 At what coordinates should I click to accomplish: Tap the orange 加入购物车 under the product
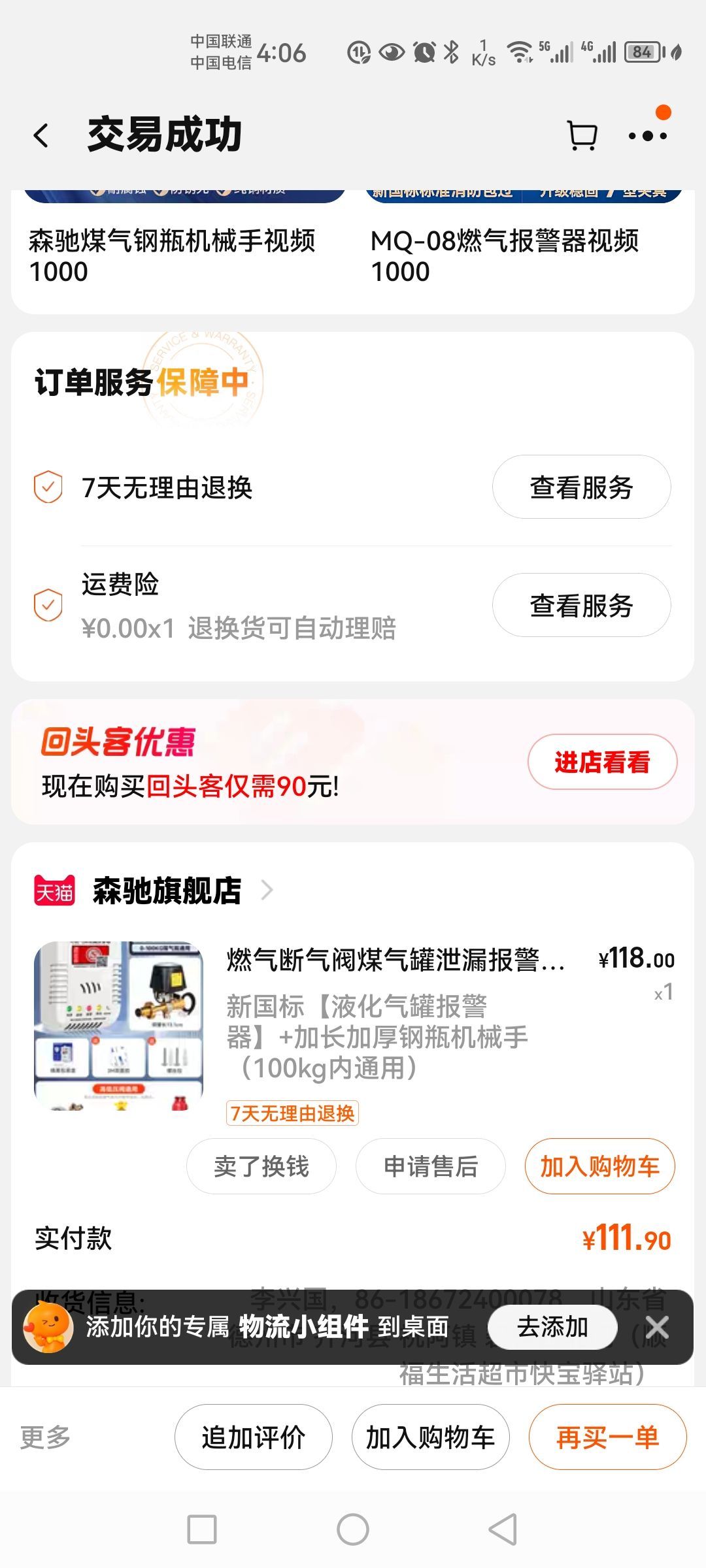pos(599,1166)
